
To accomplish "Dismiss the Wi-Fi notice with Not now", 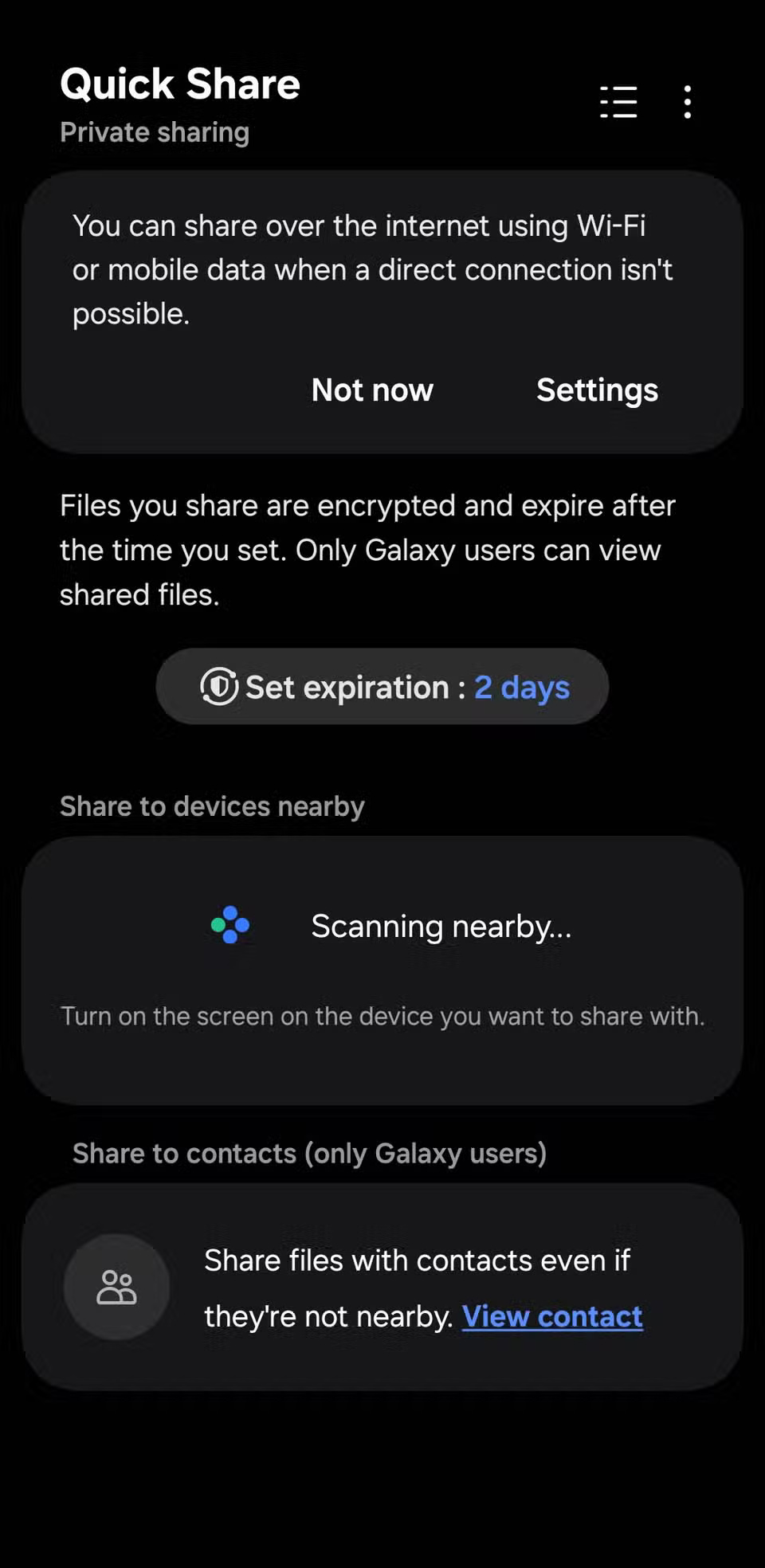I will point(371,390).
